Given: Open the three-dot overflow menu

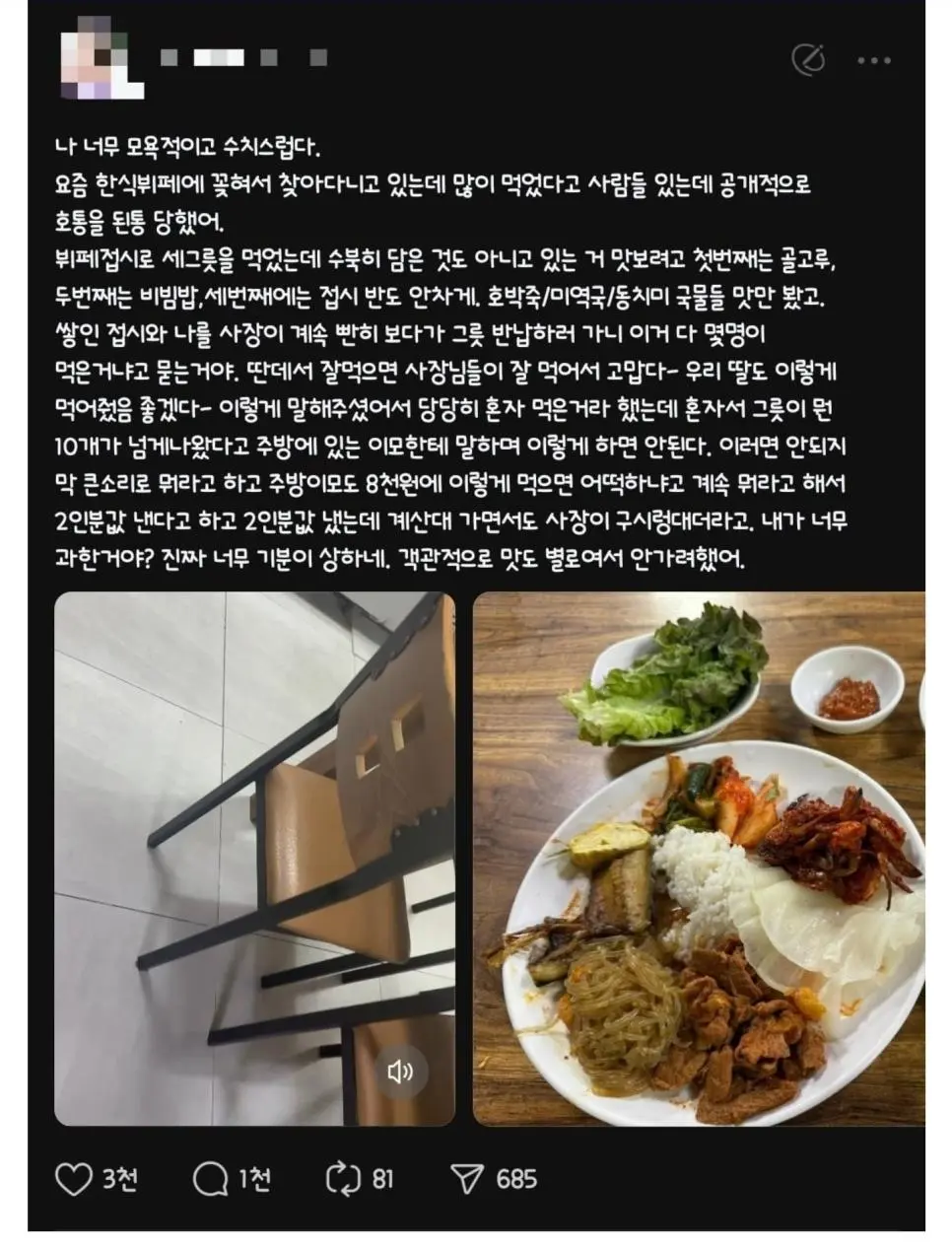Looking at the screenshot, I should tap(873, 61).
